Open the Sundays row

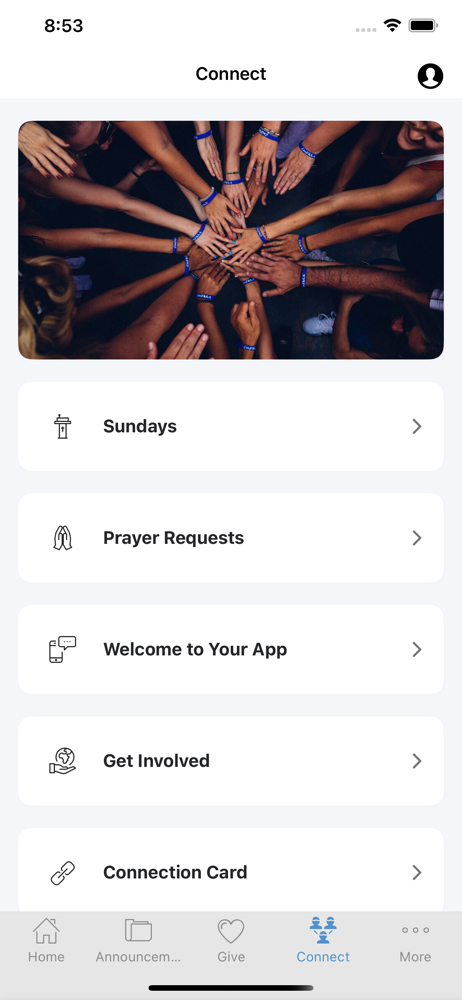[x=231, y=427]
